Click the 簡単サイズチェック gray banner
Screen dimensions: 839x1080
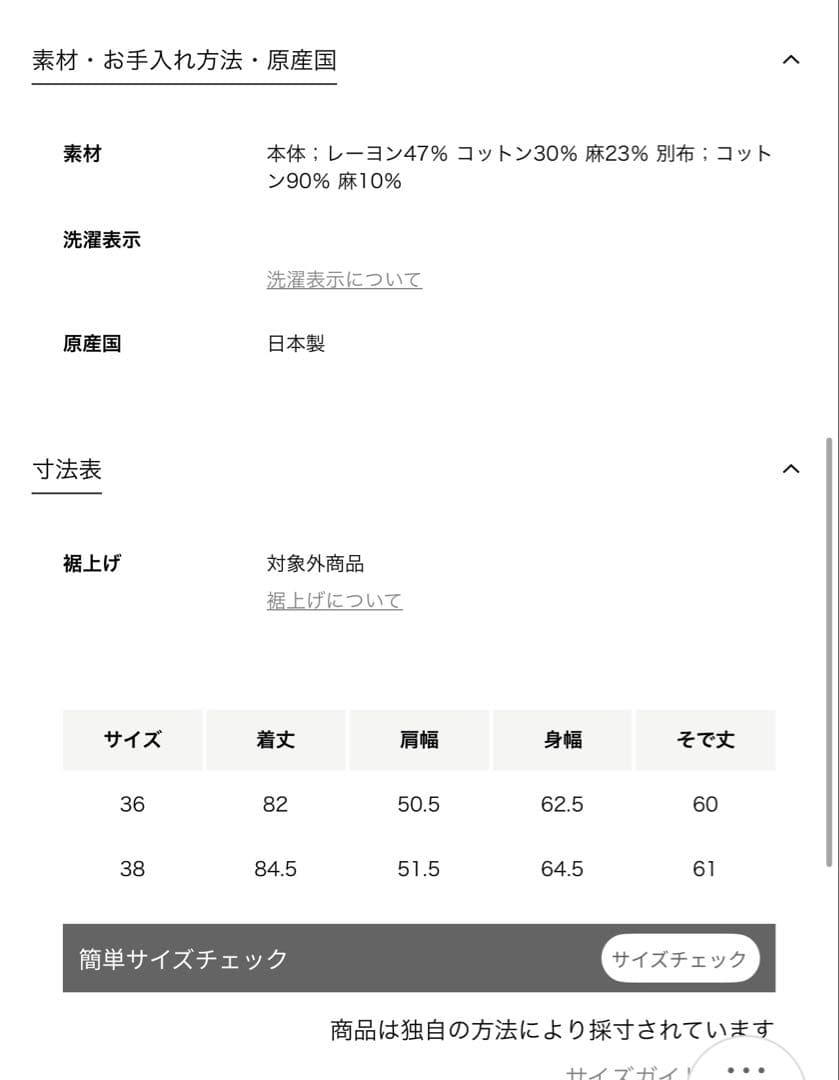pos(300,957)
